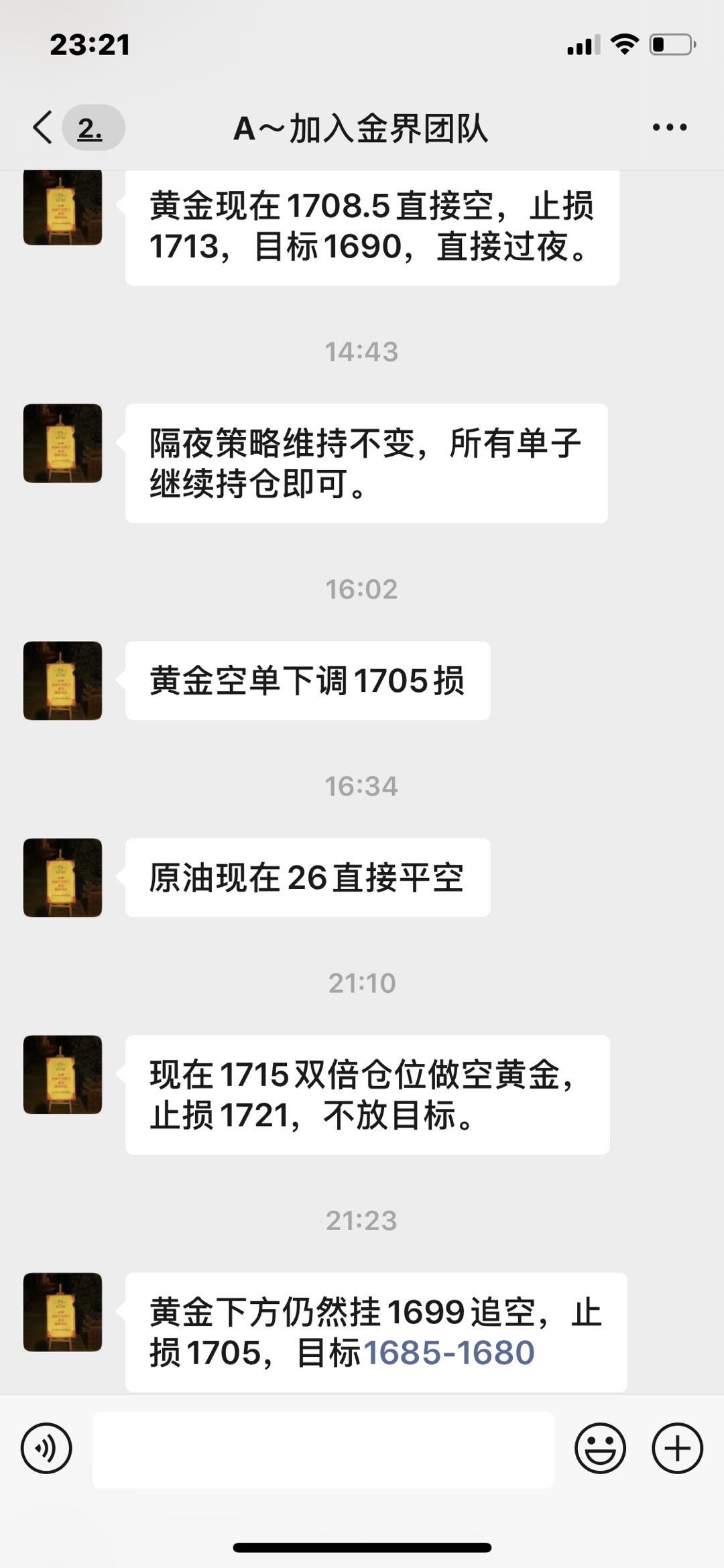Open the plus attachment menu
724x1568 pixels.
(x=677, y=1448)
